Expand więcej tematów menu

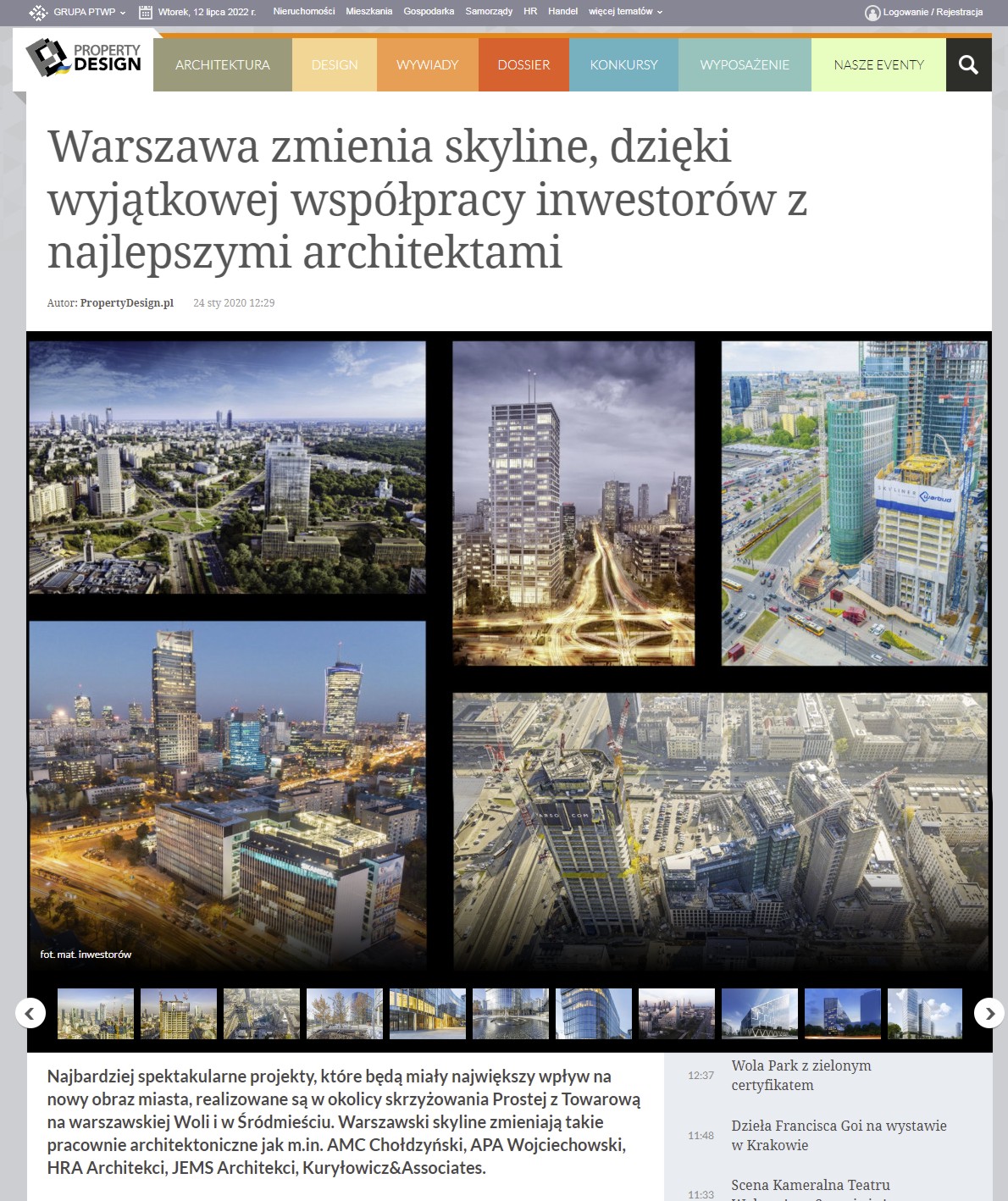tap(625, 12)
